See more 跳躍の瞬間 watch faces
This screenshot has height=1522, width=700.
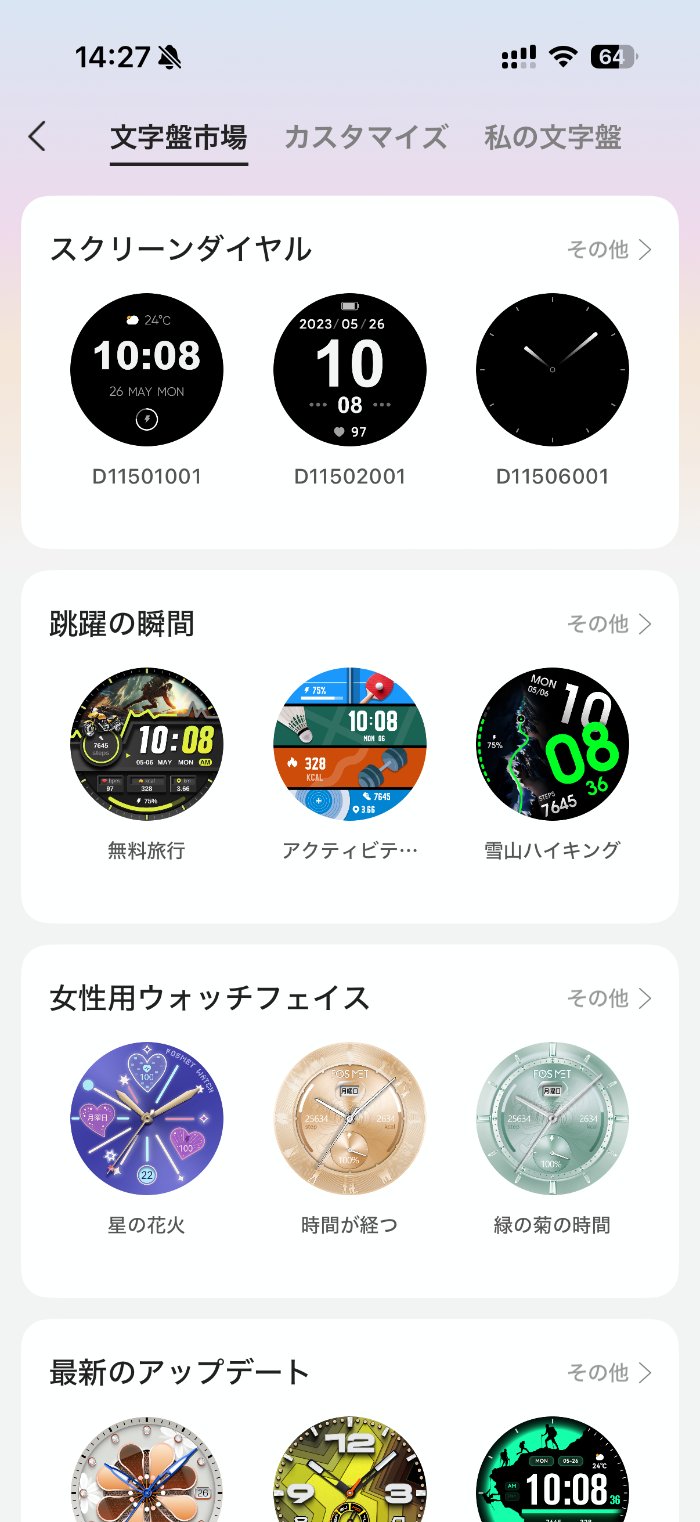click(609, 624)
